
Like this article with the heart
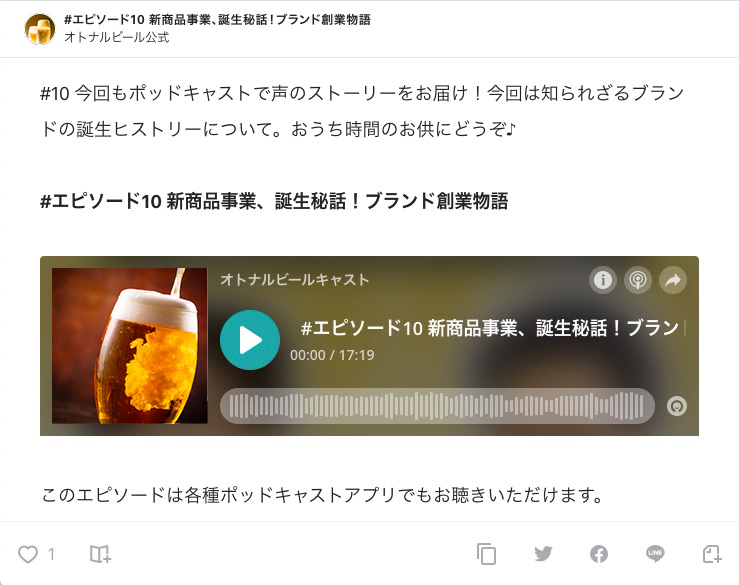point(28,554)
